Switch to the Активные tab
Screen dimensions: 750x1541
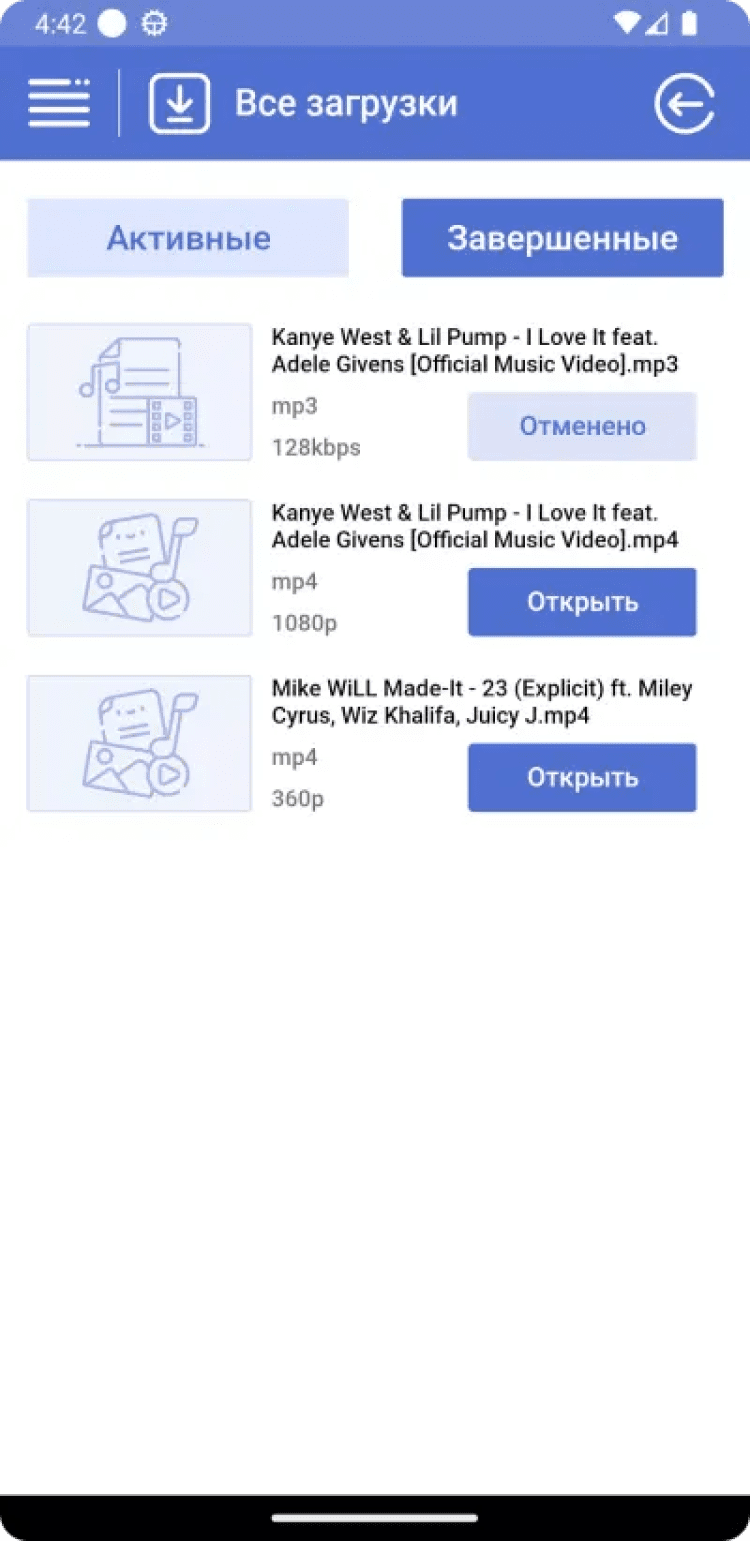coord(188,238)
